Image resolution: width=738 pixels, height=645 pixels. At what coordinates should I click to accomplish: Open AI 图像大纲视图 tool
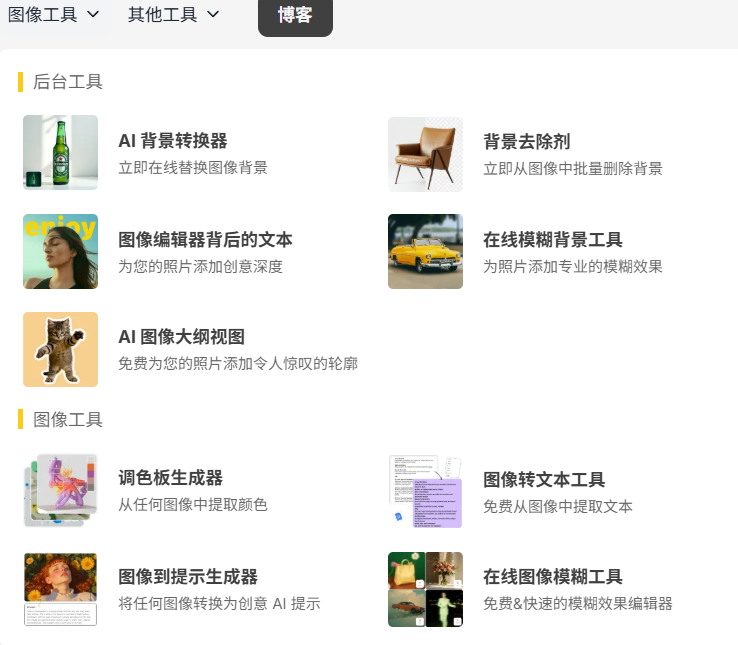click(181, 337)
